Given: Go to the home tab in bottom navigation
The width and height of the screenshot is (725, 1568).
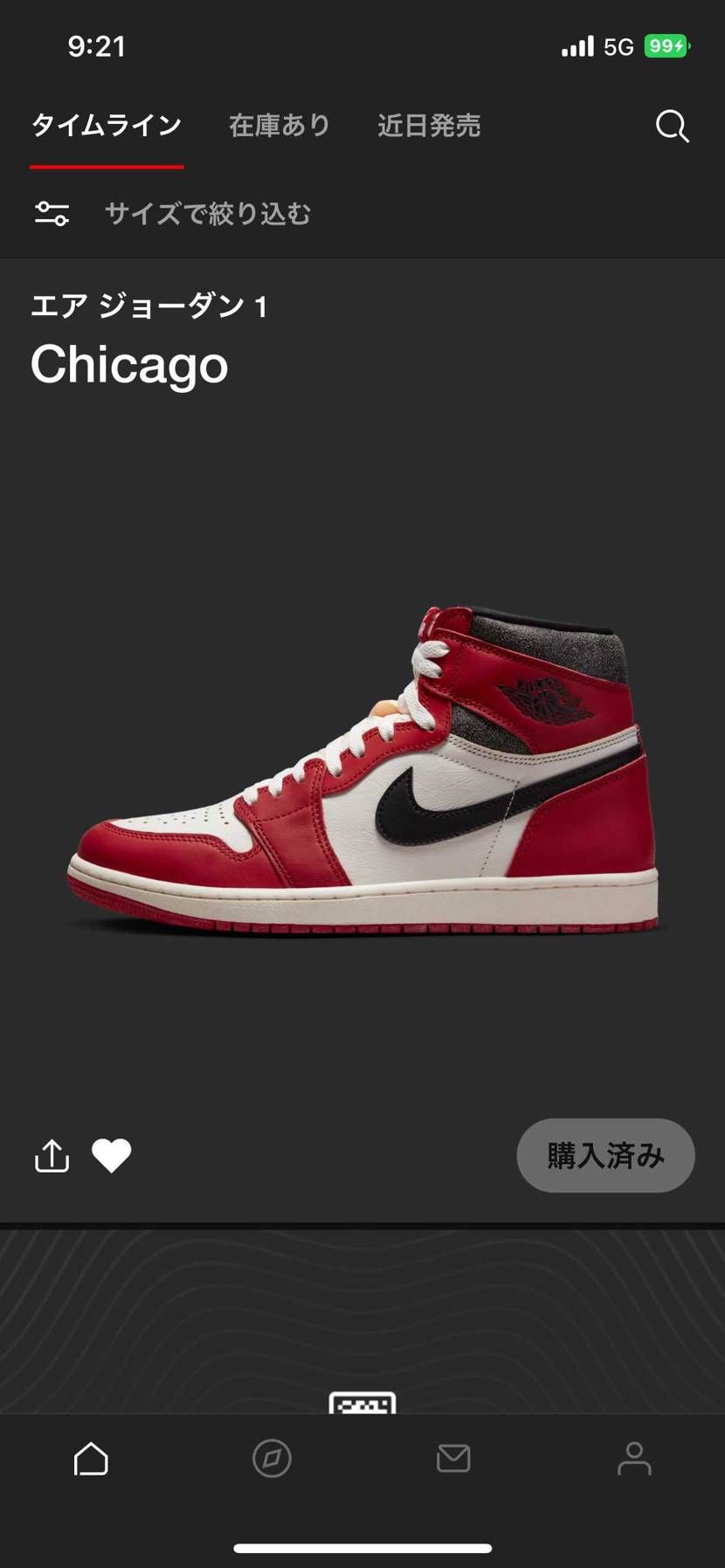Looking at the screenshot, I should tap(91, 1458).
